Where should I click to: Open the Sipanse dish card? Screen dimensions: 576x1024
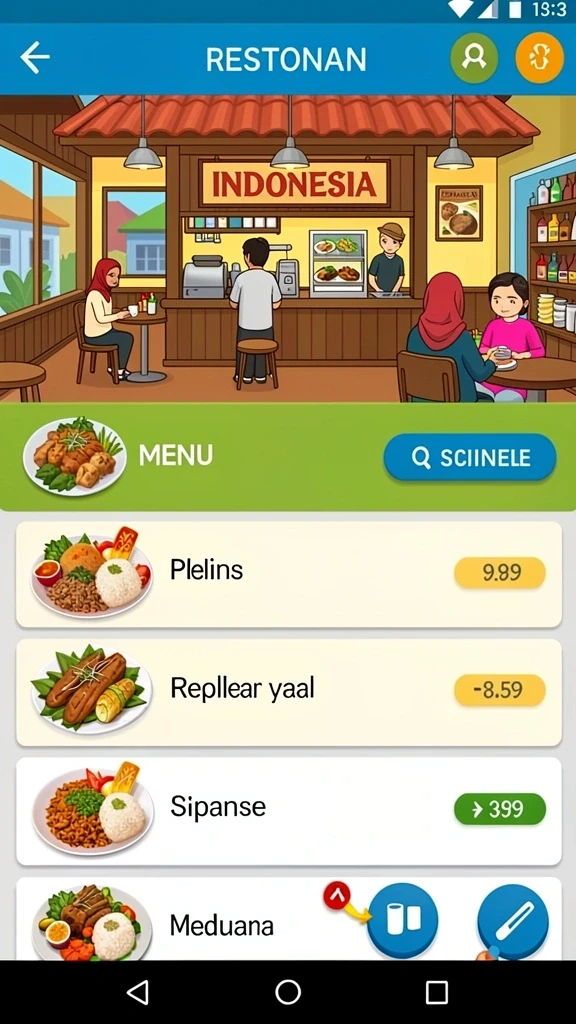289,811
